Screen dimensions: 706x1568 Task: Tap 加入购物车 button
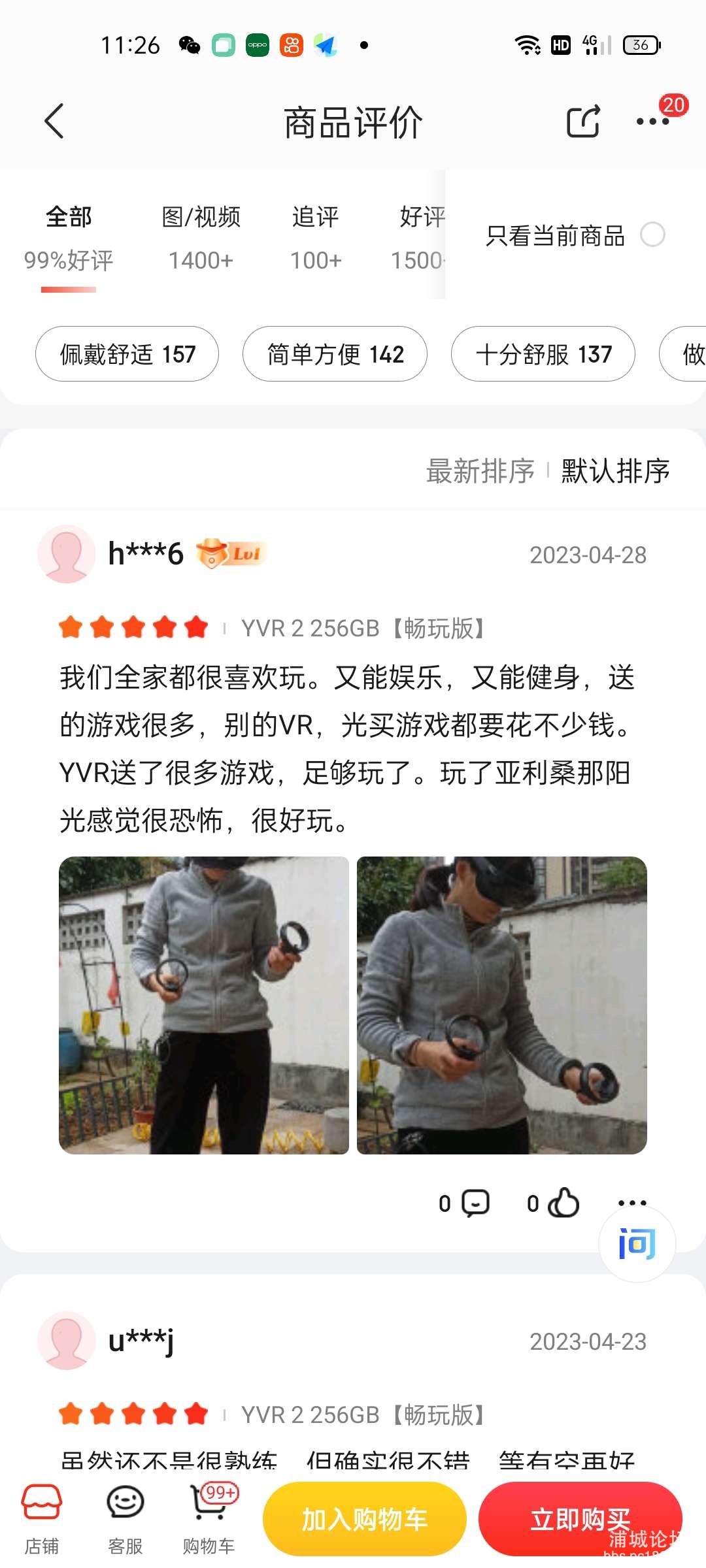pyautogui.click(x=365, y=1519)
